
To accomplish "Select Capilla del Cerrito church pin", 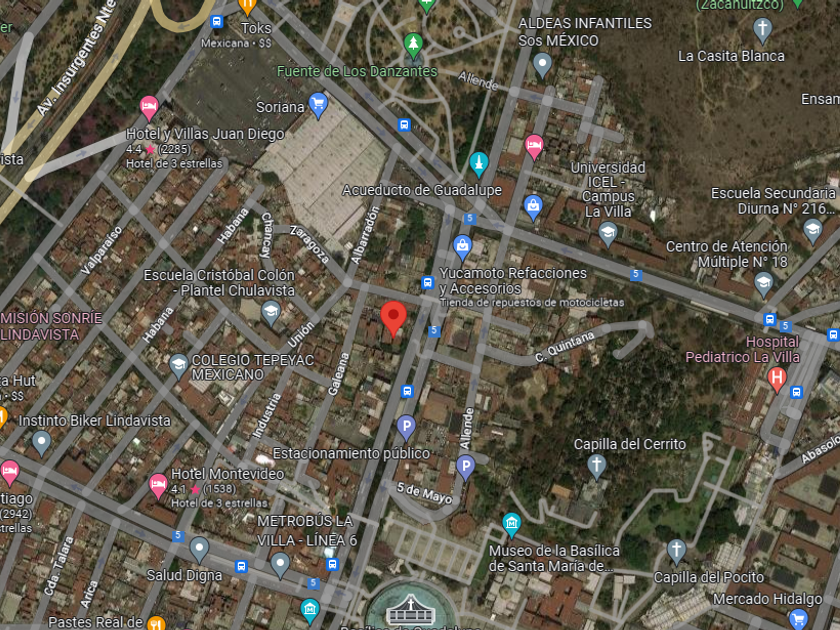I will (x=596, y=467).
